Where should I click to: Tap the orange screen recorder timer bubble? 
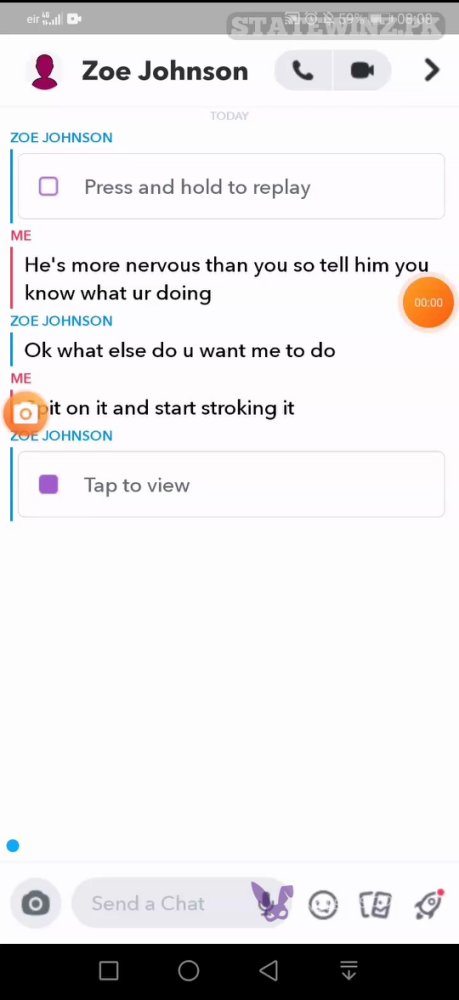click(428, 302)
